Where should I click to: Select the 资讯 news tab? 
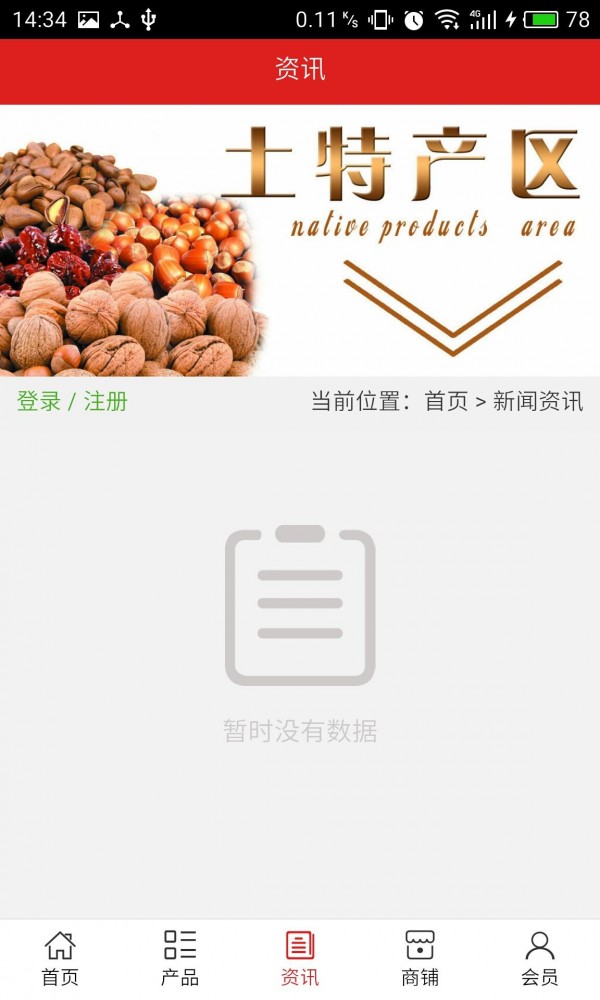(x=300, y=958)
